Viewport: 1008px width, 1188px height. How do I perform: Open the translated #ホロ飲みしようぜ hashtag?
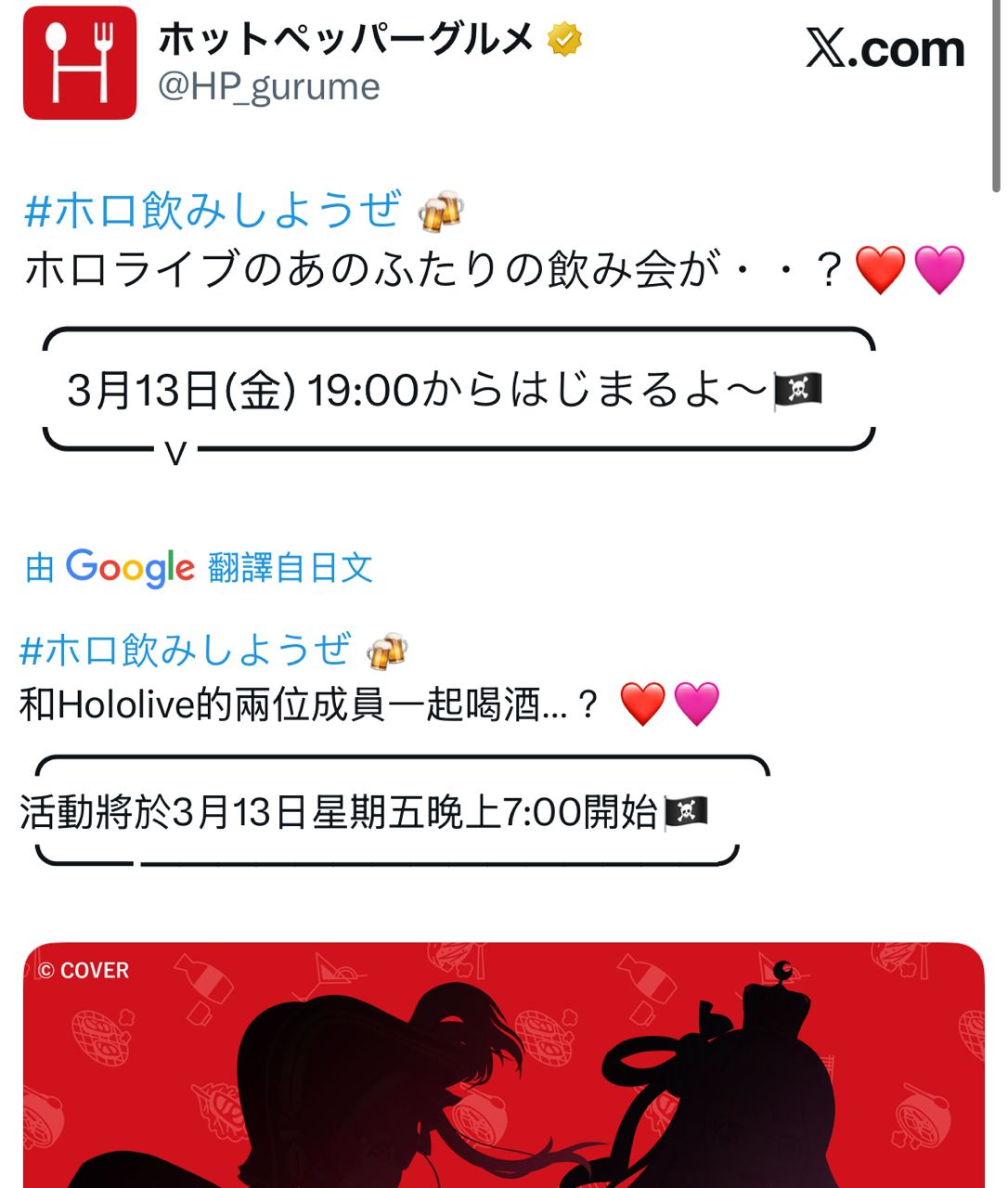click(x=186, y=649)
